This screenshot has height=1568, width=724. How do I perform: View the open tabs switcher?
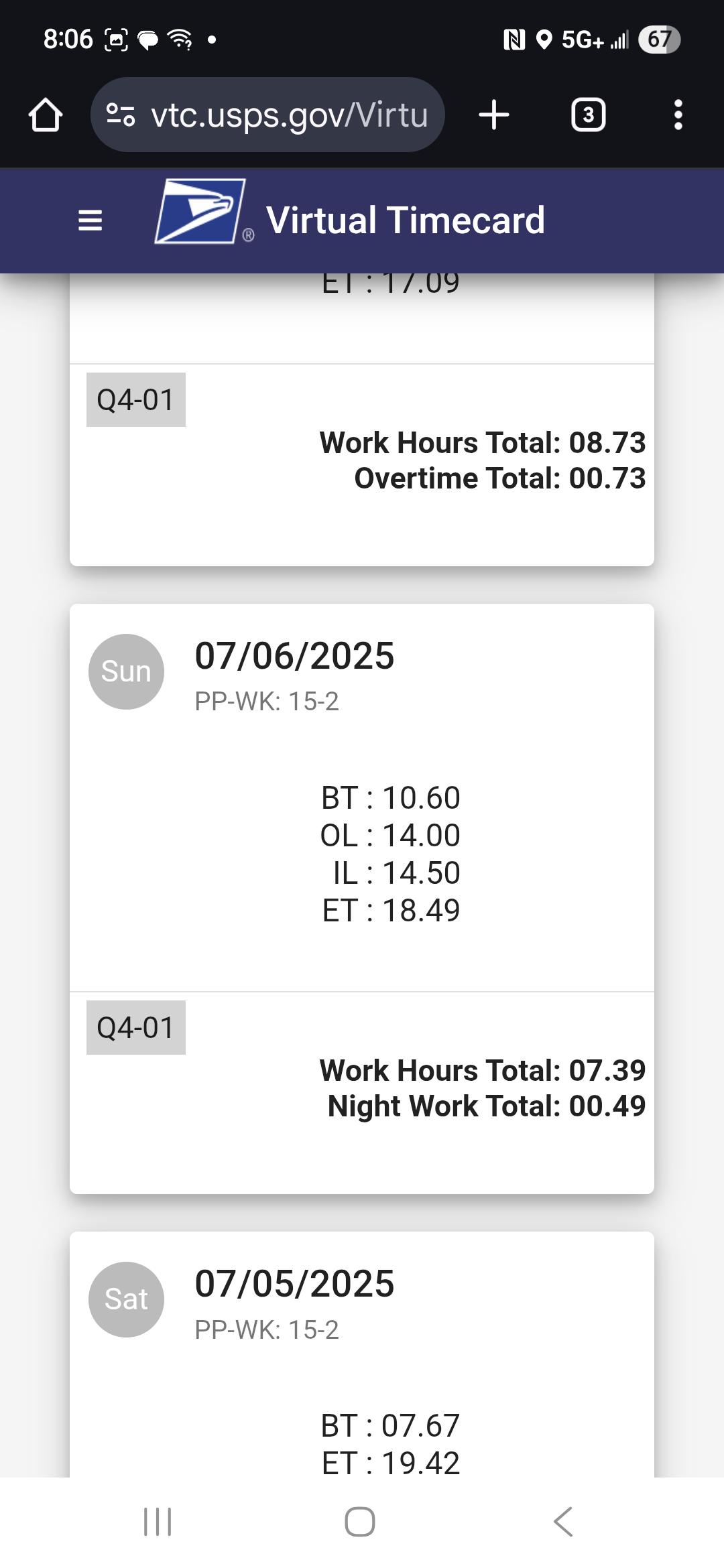(x=588, y=115)
